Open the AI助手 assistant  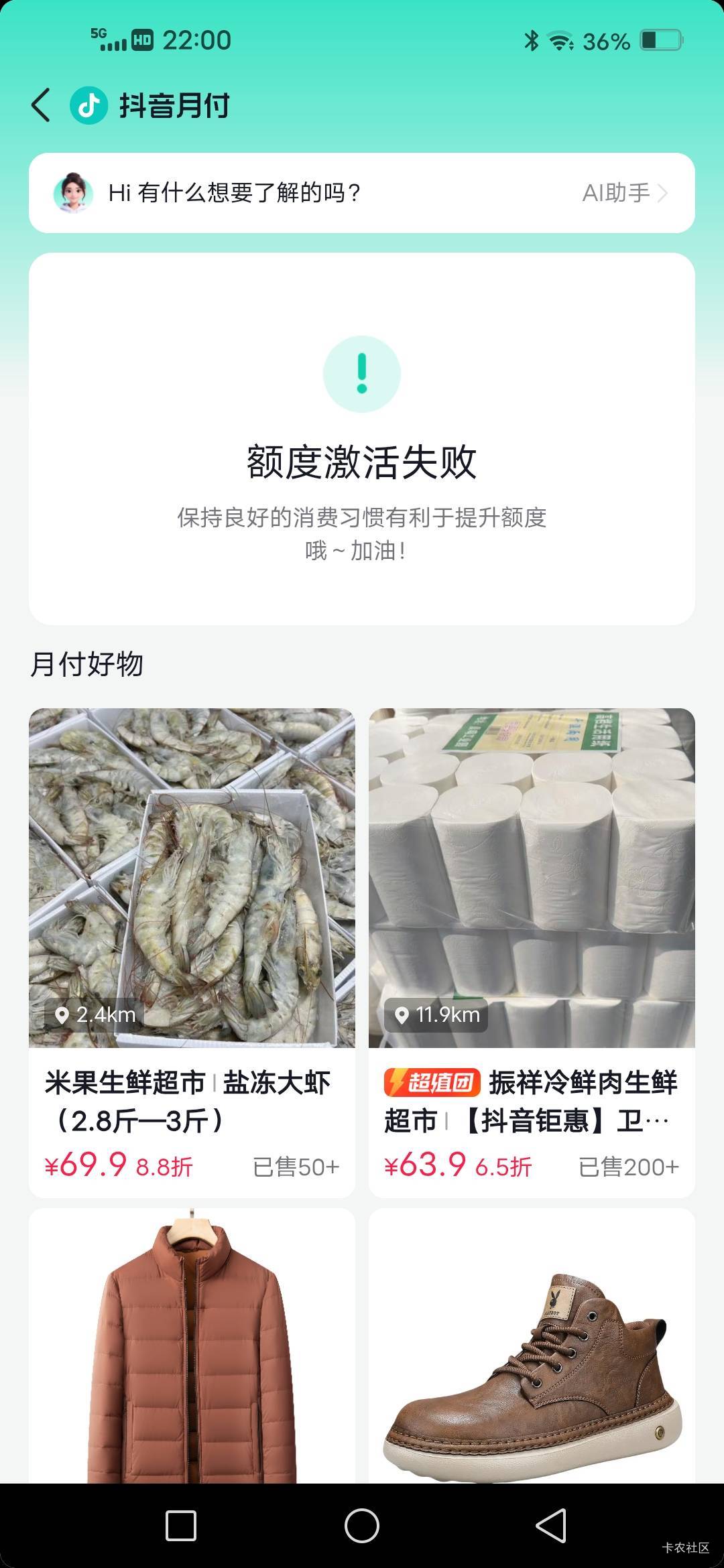(623, 193)
